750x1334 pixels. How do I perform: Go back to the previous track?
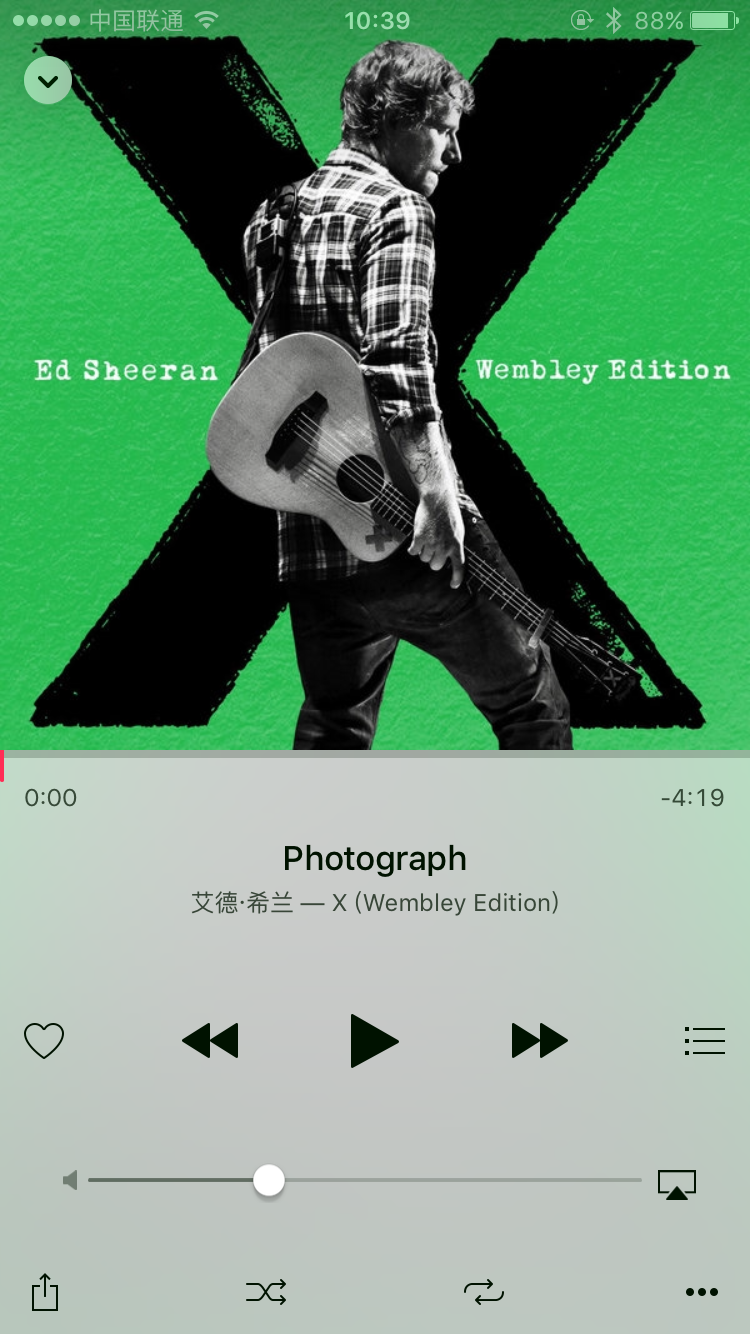point(210,1041)
